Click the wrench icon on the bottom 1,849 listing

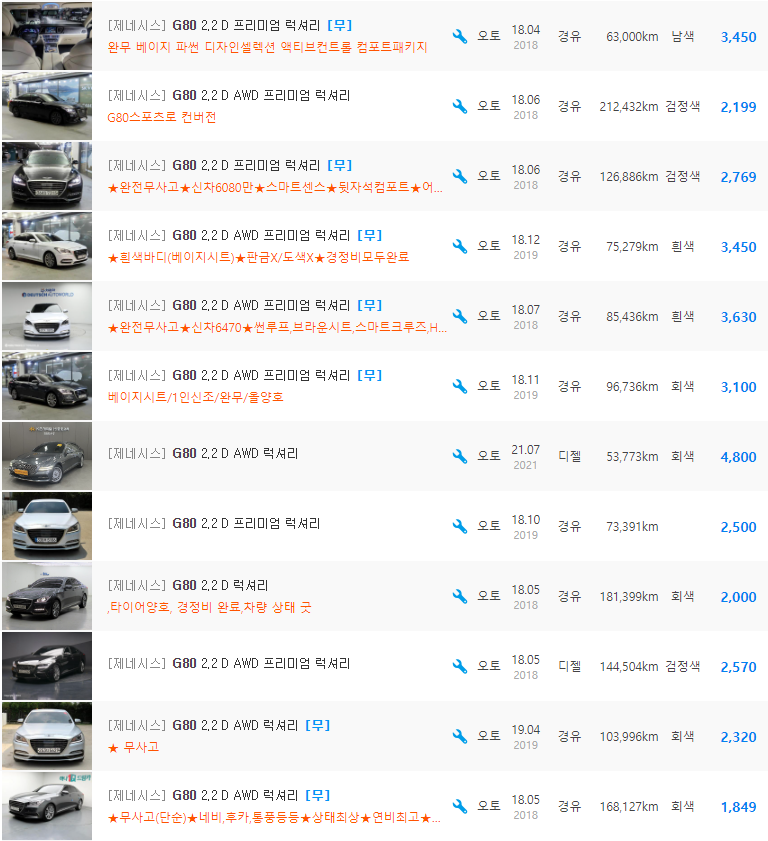(460, 805)
